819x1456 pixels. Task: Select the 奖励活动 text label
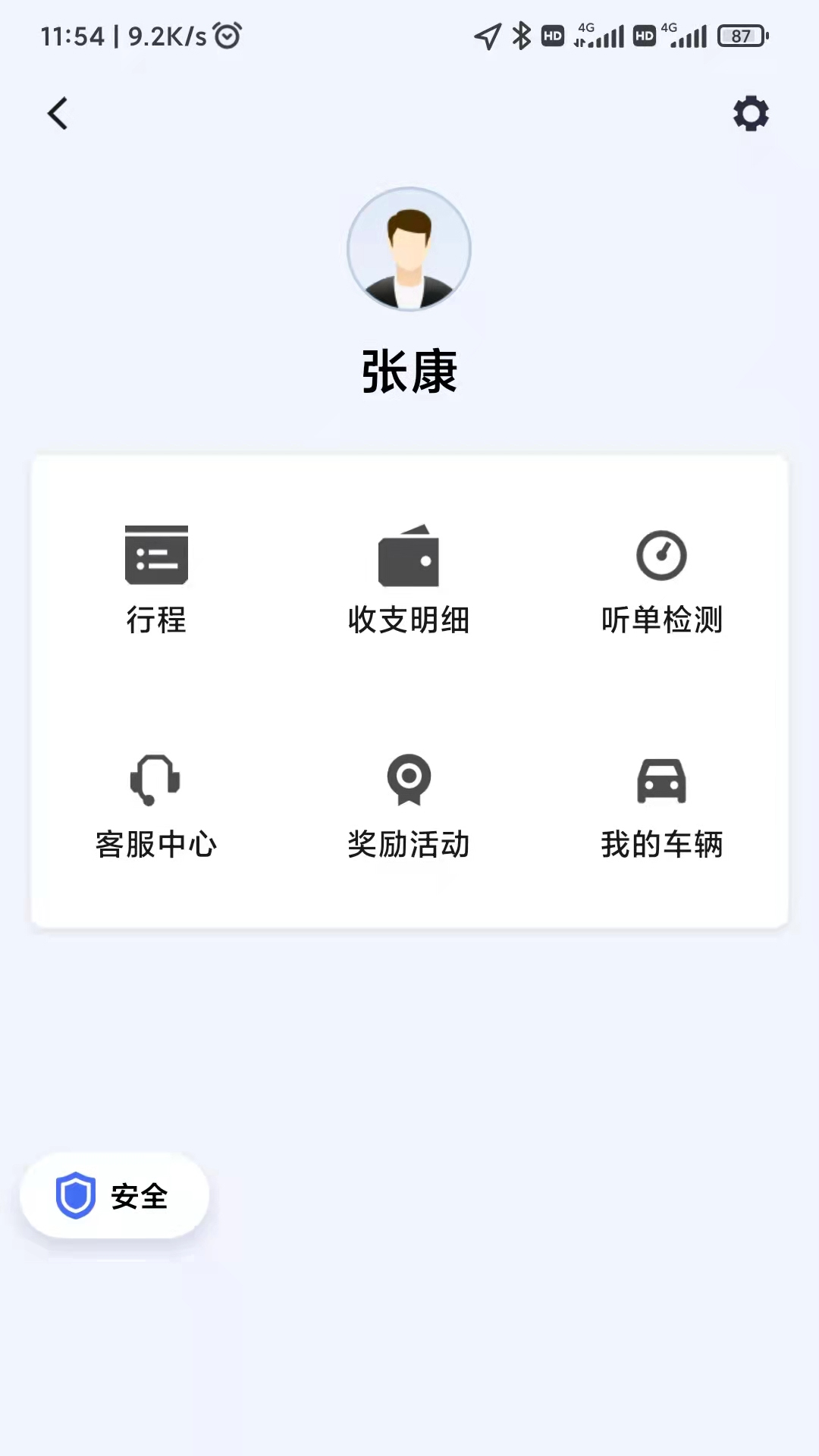pyautogui.click(x=408, y=843)
